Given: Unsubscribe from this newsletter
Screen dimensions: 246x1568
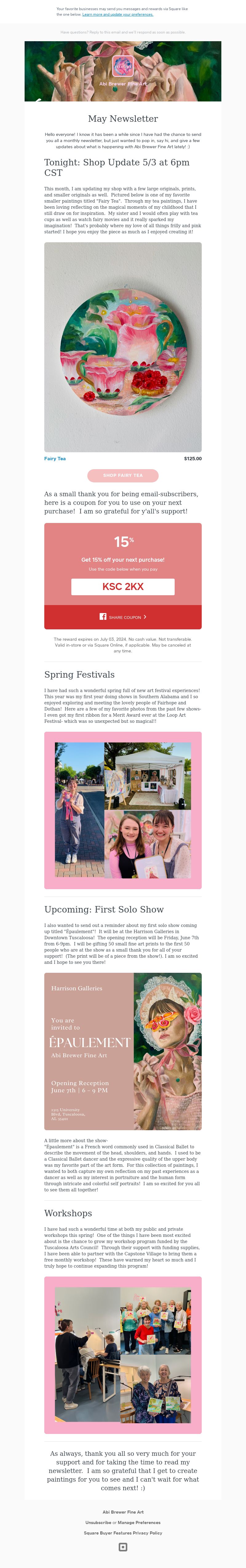Looking at the screenshot, I should coord(98,1522).
